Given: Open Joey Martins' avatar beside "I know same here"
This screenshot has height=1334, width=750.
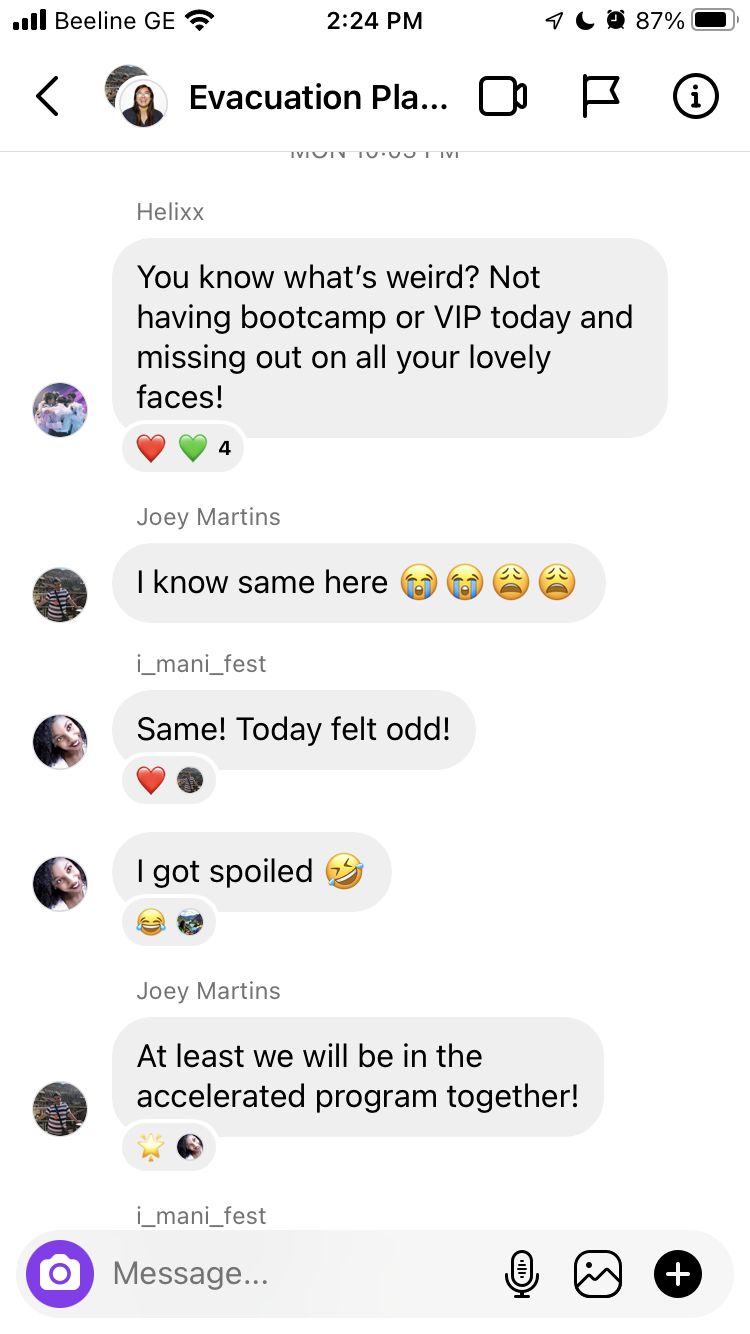Looking at the screenshot, I should pyautogui.click(x=60, y=595).
